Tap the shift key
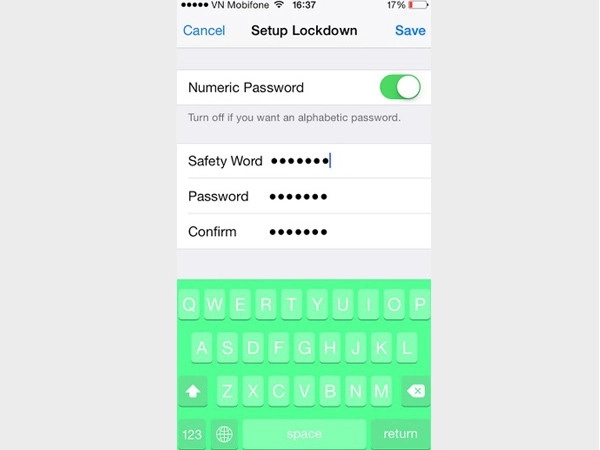The height and width of the screenshot is (450, 600). (x=192, y=391)
